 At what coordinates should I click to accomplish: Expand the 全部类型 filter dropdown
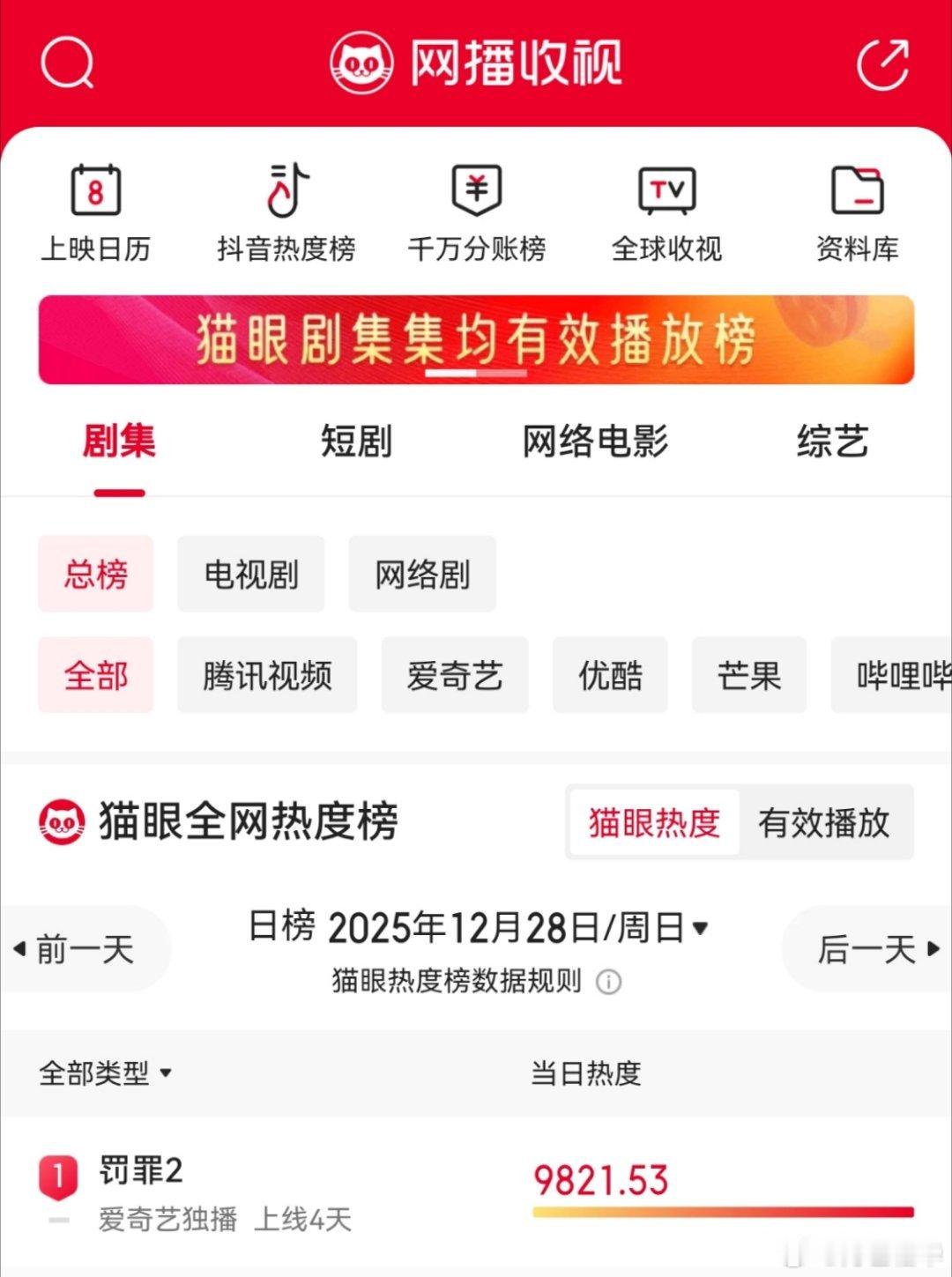click(x=103, y=1073)
